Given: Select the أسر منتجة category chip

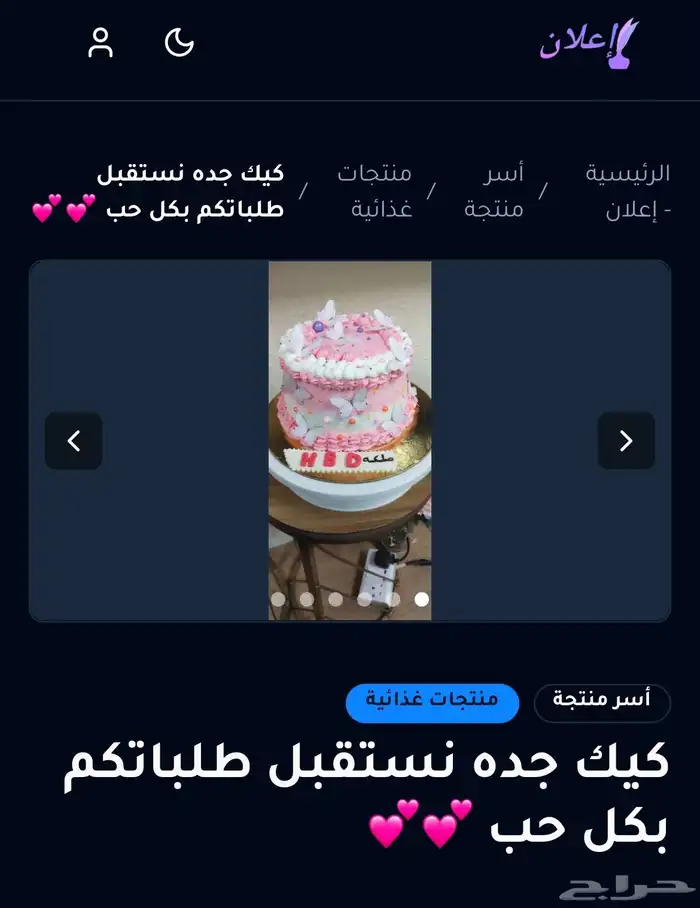Looking at the screenshot, I should (x=602, y=703).
